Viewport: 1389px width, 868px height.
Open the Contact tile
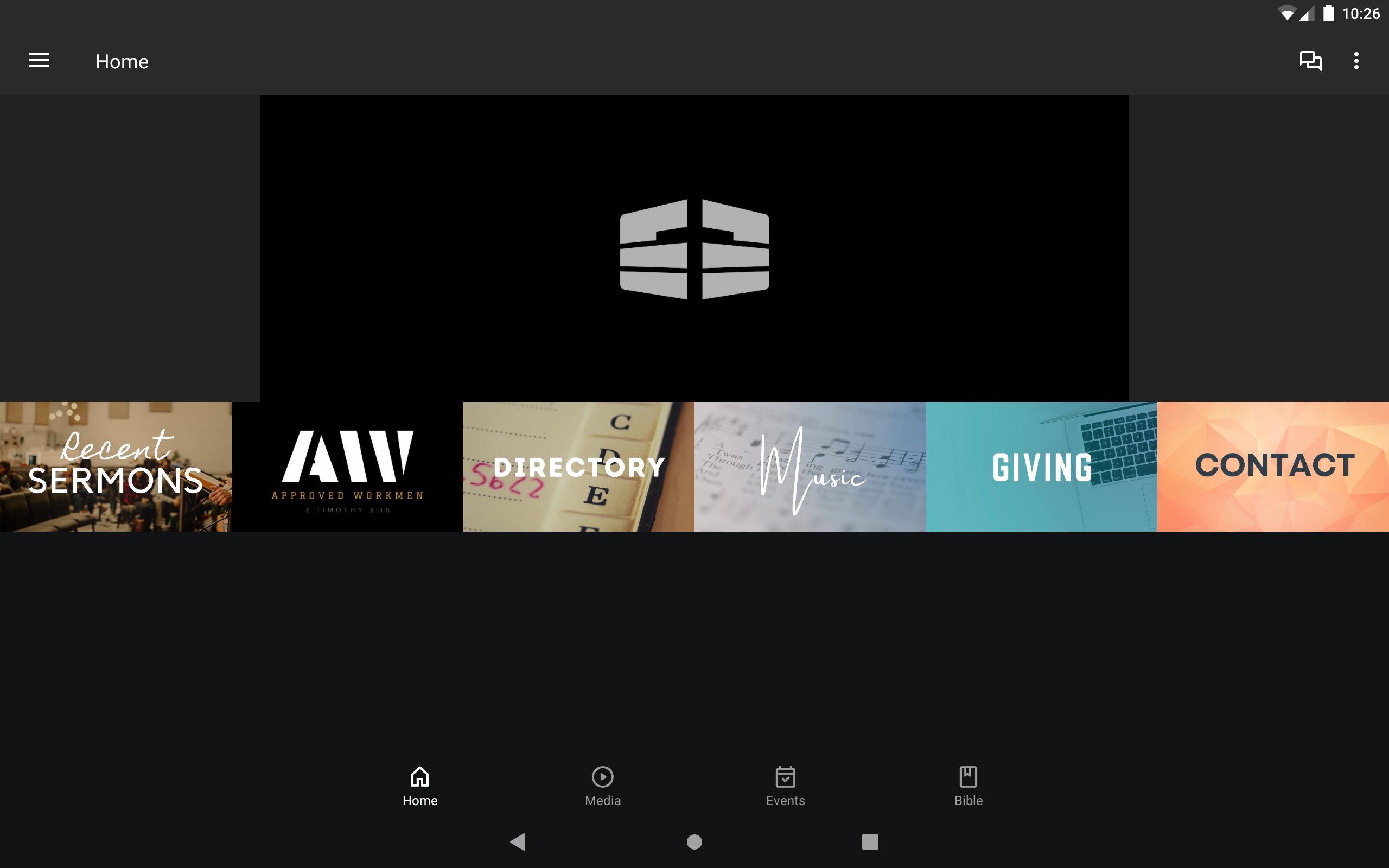pos(1273,466)
